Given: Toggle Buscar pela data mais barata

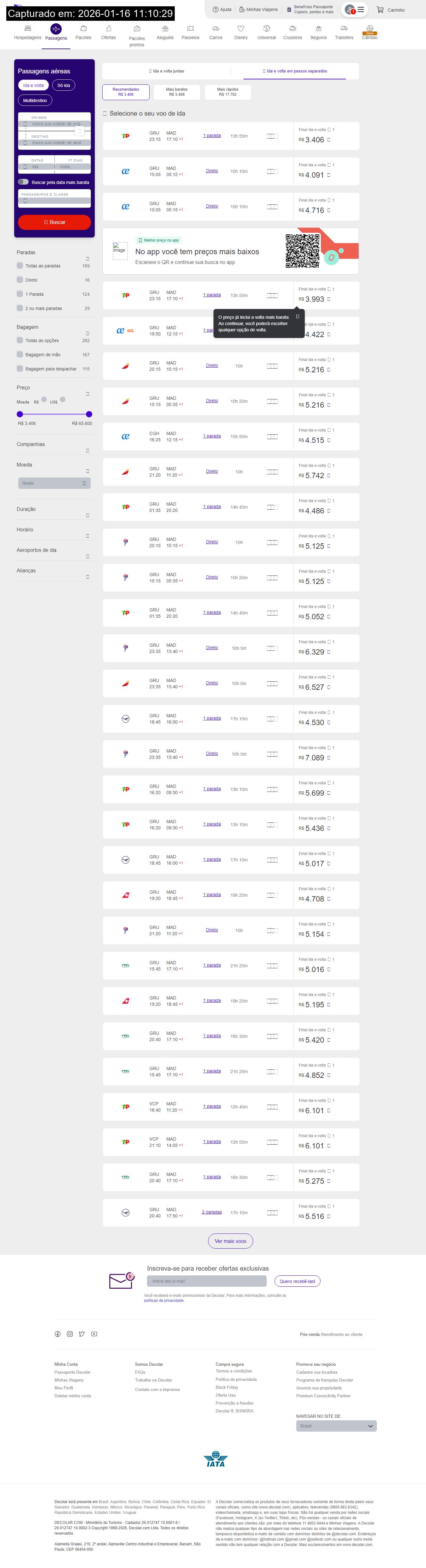Looking at the screenshot, I should point(24,181).
